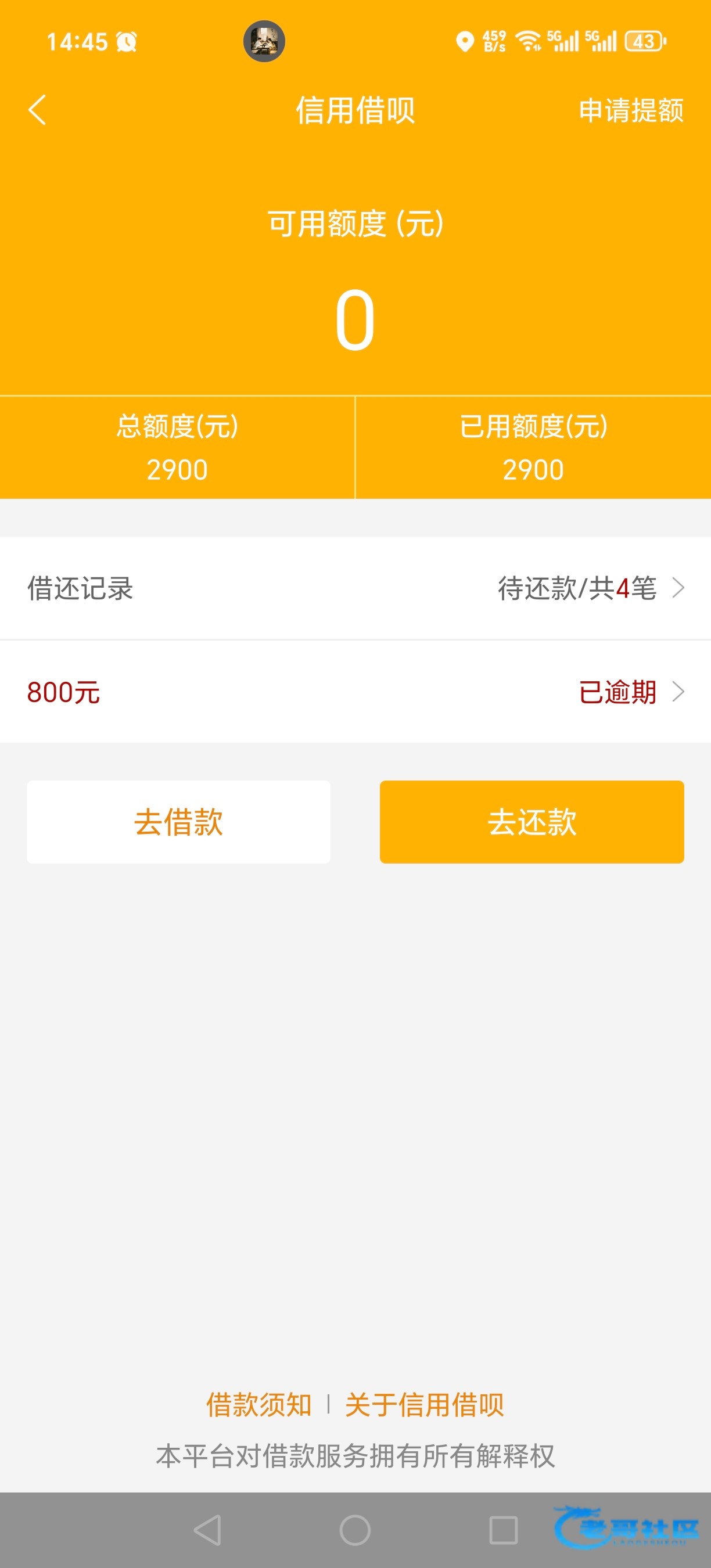Viewport: 711px width, 1568px height.
Task: Tap the 去借款 button
Action: pyautogui.click(x=178, y=822)
